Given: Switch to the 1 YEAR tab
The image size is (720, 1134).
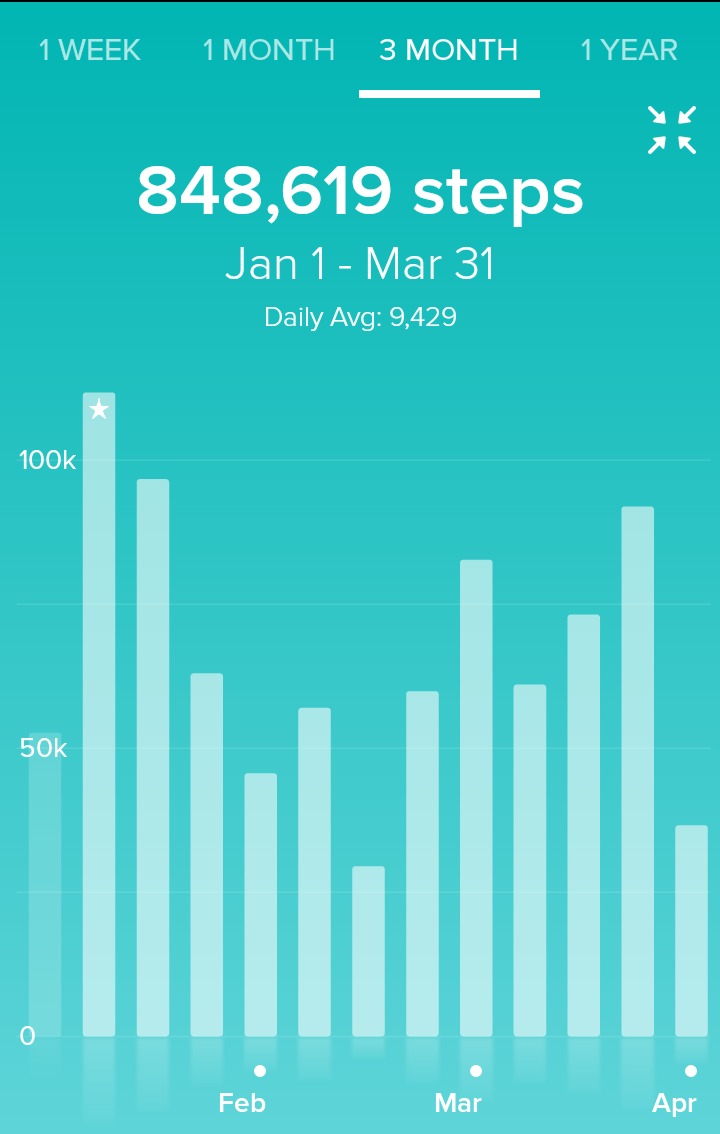Looking at the screenshot, I should coord(629,50).
